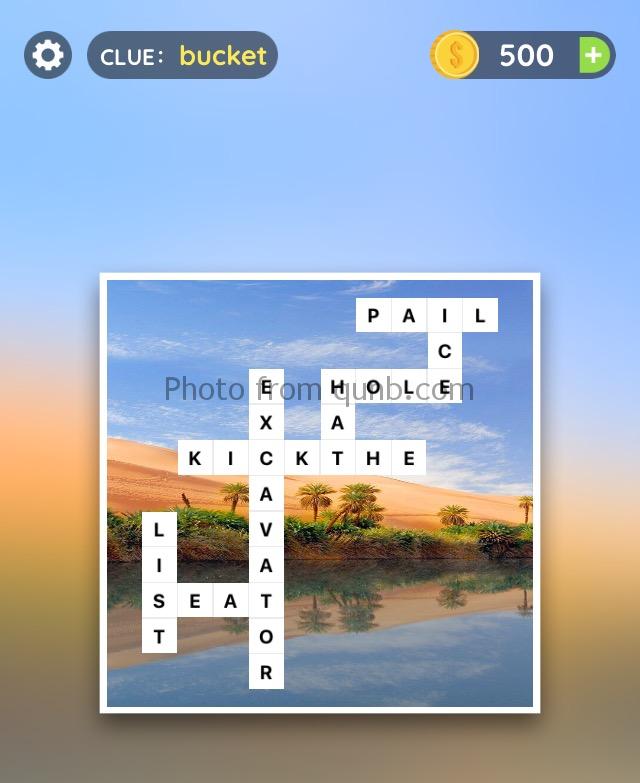Open the settings gear
The height and width of the screenshot is (783, 640).
pyautogui.click(x=48, y=55)
